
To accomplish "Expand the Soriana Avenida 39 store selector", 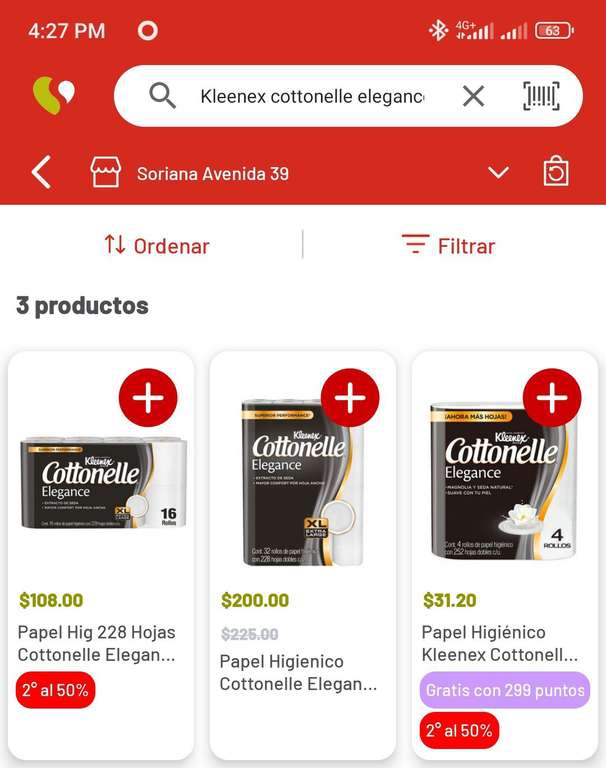I will coord(498,173).
